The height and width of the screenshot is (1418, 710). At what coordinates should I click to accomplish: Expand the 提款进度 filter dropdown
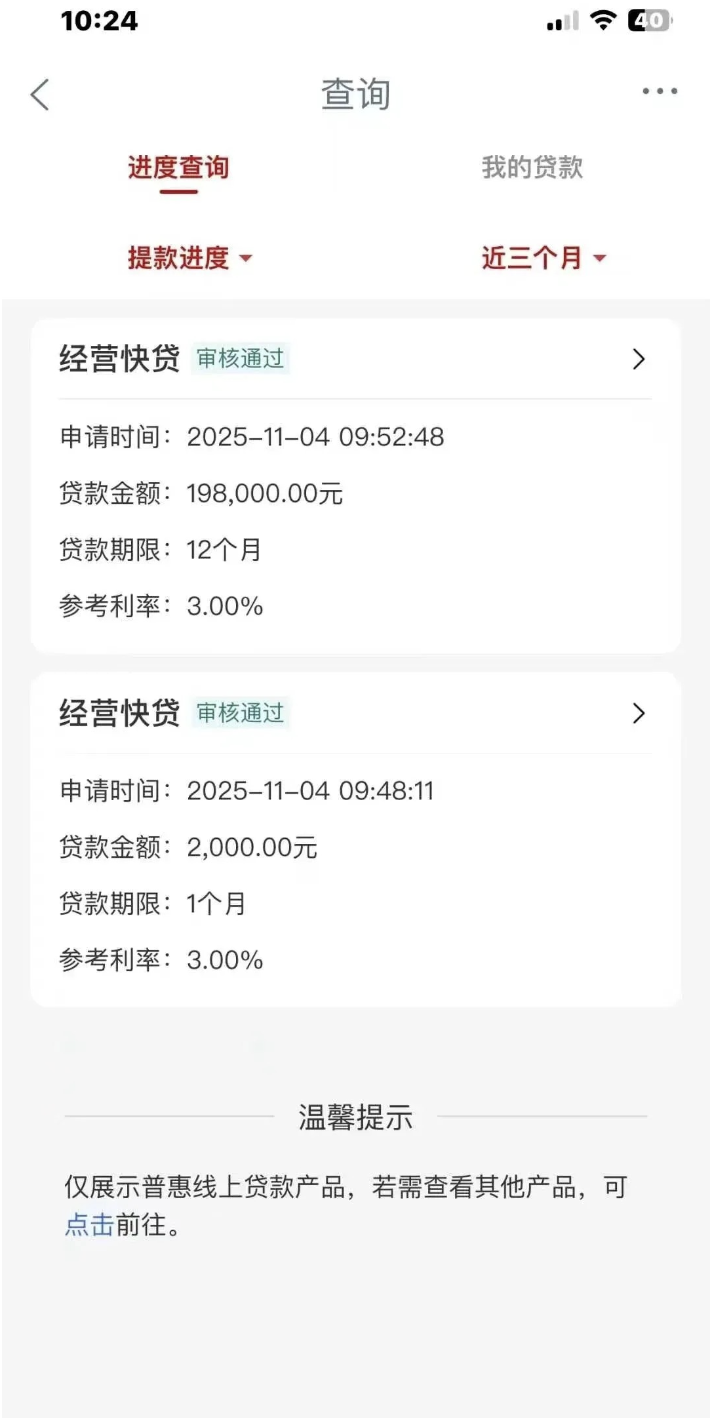[190, 258]
